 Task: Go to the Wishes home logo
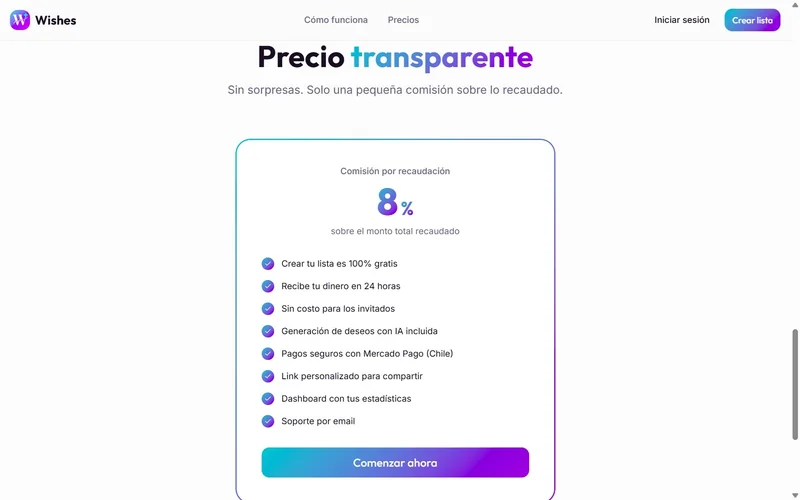click(x=43, y=20)
